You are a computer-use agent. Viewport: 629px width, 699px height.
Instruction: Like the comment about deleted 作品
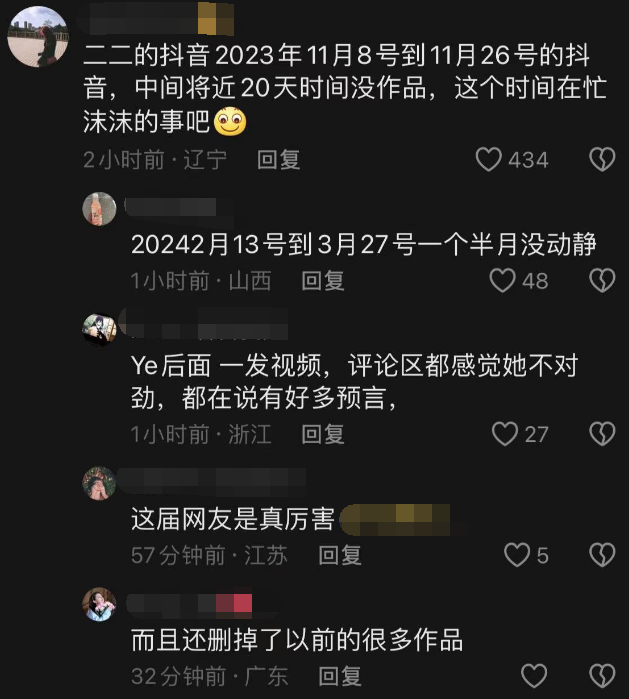point(535,676)
